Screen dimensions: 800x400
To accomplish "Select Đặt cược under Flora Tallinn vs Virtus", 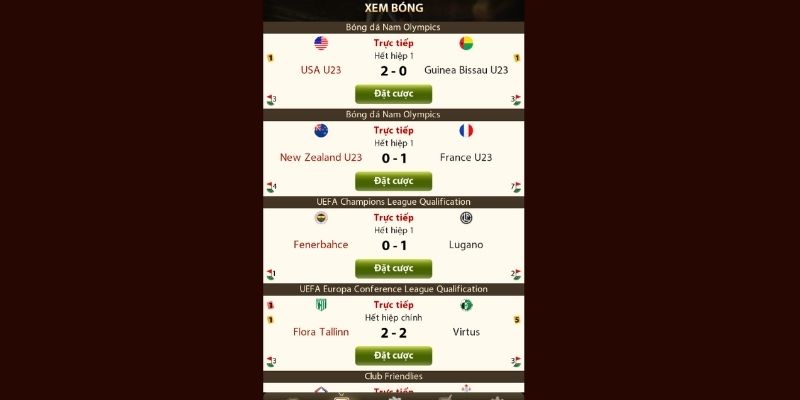I will coord(393,355).
